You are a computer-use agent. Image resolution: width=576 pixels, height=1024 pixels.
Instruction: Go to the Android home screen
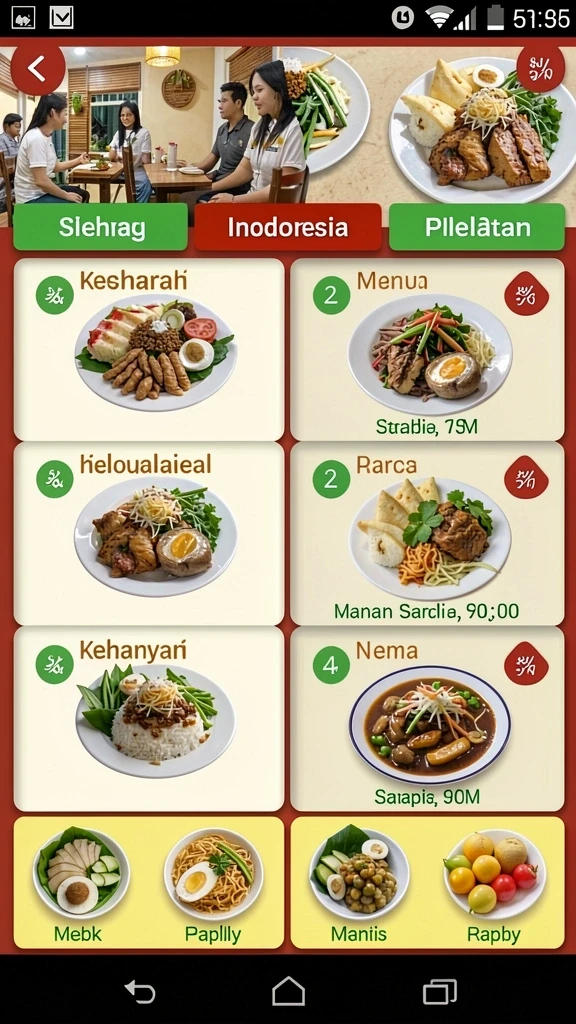pyautogui.click(x=288, y=991)
